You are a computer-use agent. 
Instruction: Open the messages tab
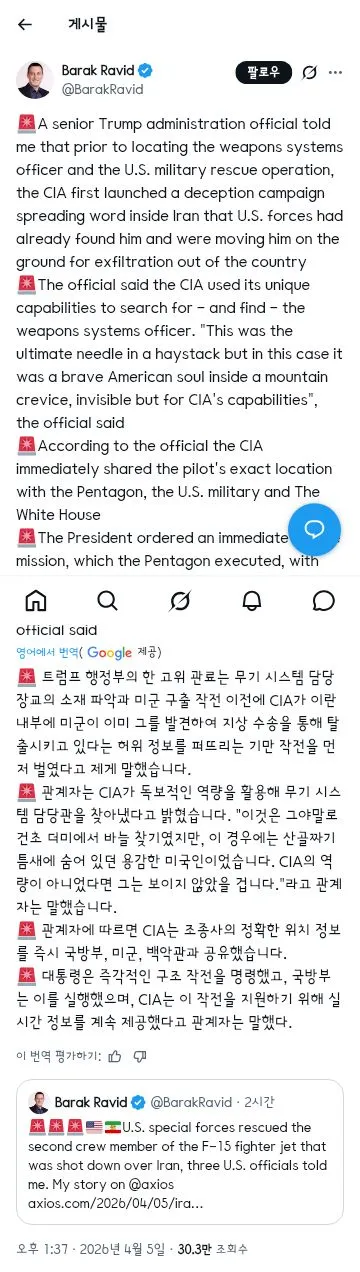click(x=324, y=600)
